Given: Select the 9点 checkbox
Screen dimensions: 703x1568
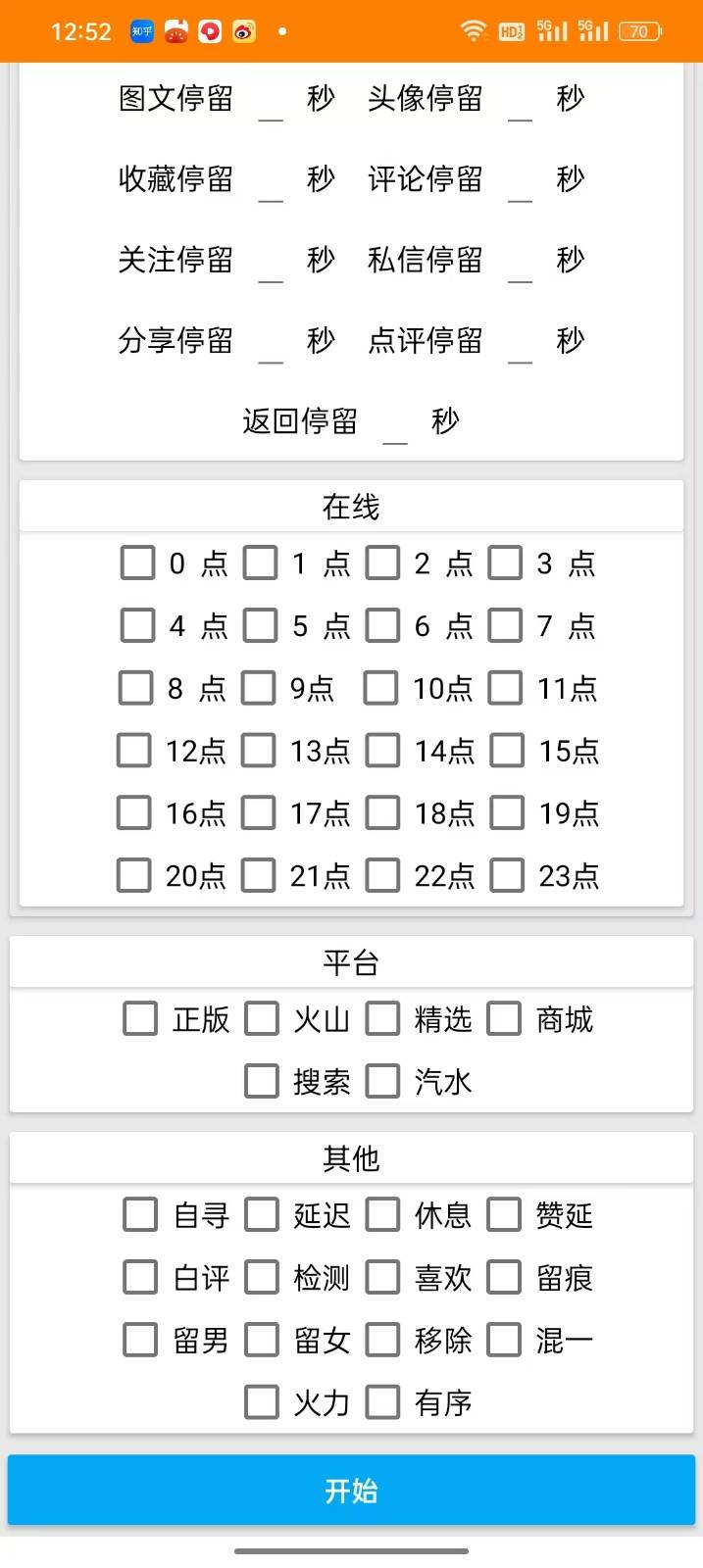Looking at the screenshot, I should pos(259,688).
